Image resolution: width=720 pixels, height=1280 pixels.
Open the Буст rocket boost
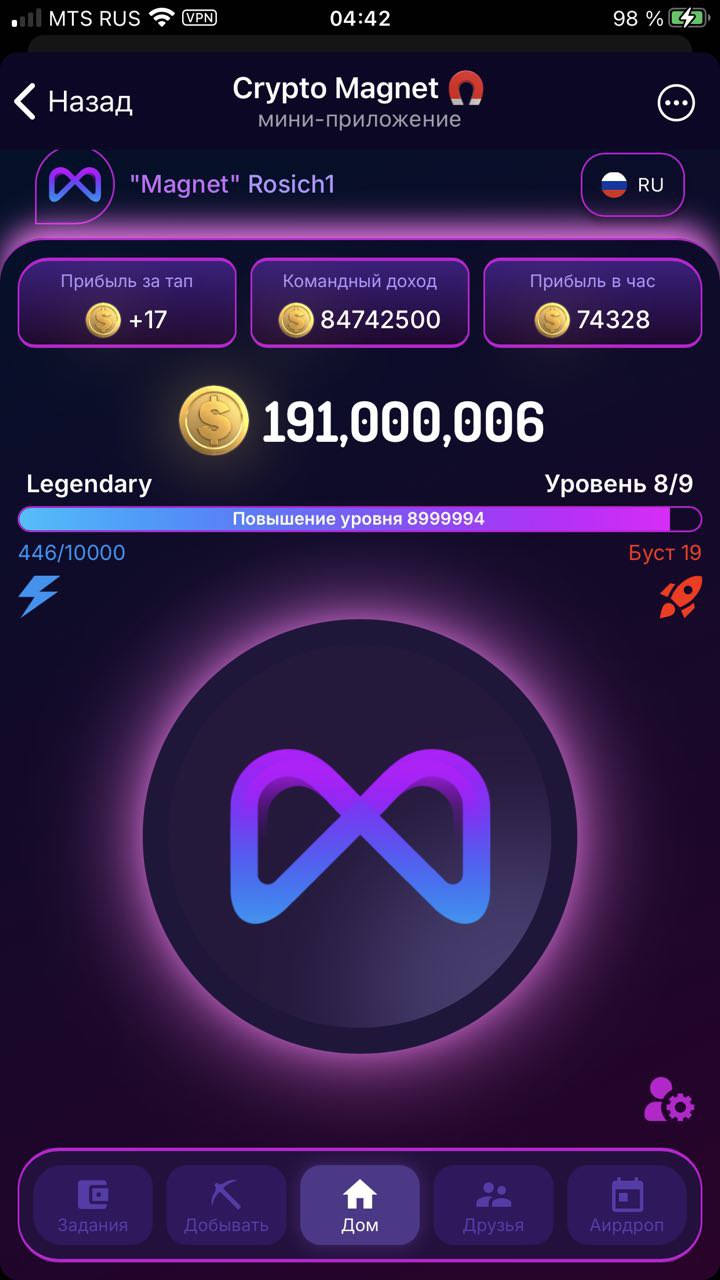tap(679, 597)
